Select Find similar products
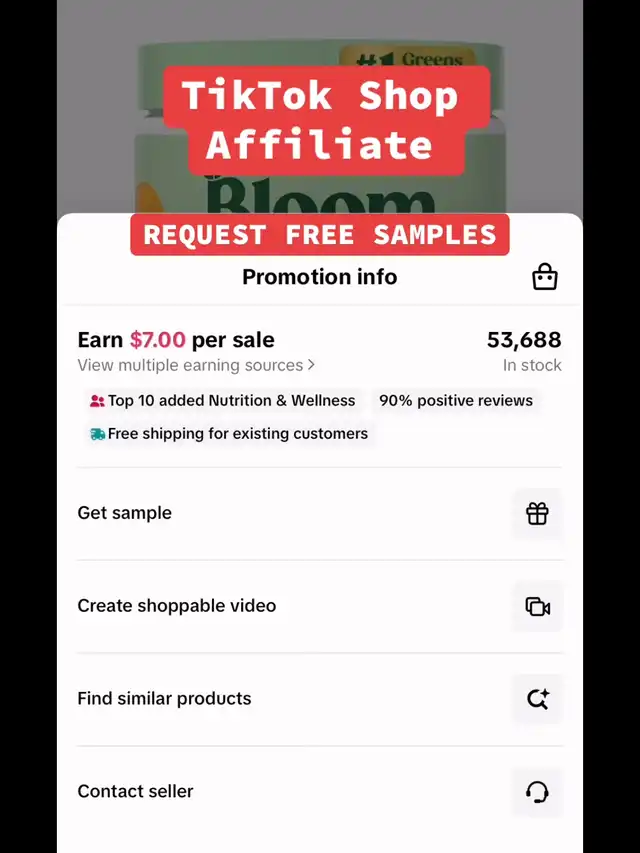The height and width of the screenshot is (853, 640). tap(320, 699)
